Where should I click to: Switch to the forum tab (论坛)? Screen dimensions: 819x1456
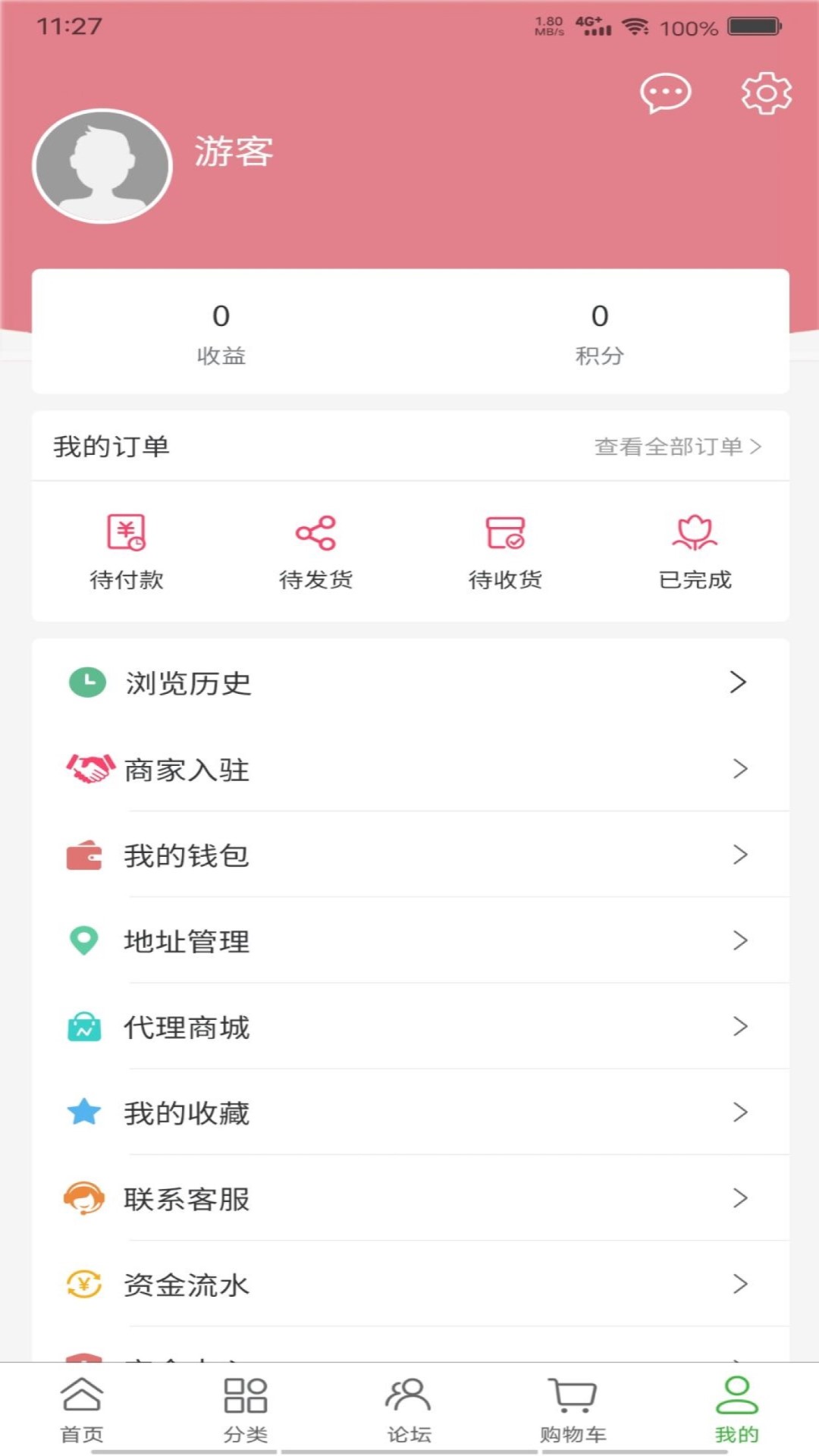click(x=409, y=1409)
